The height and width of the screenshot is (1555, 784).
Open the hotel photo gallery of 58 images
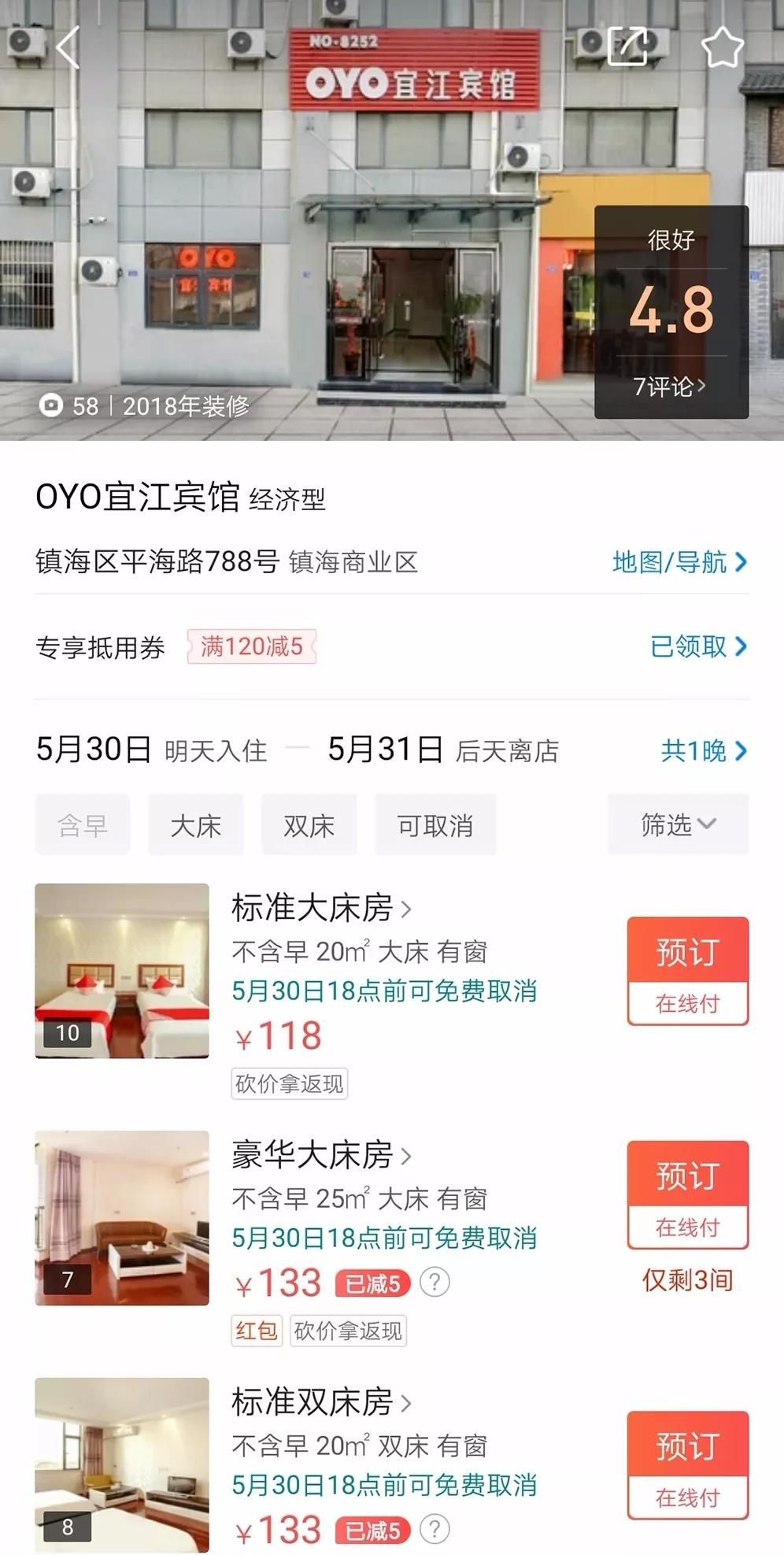coord(69,405)
